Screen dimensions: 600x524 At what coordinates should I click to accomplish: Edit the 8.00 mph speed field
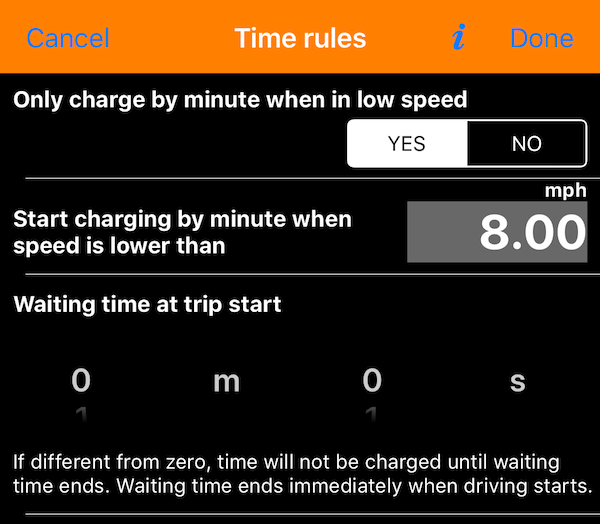point(496,232)
